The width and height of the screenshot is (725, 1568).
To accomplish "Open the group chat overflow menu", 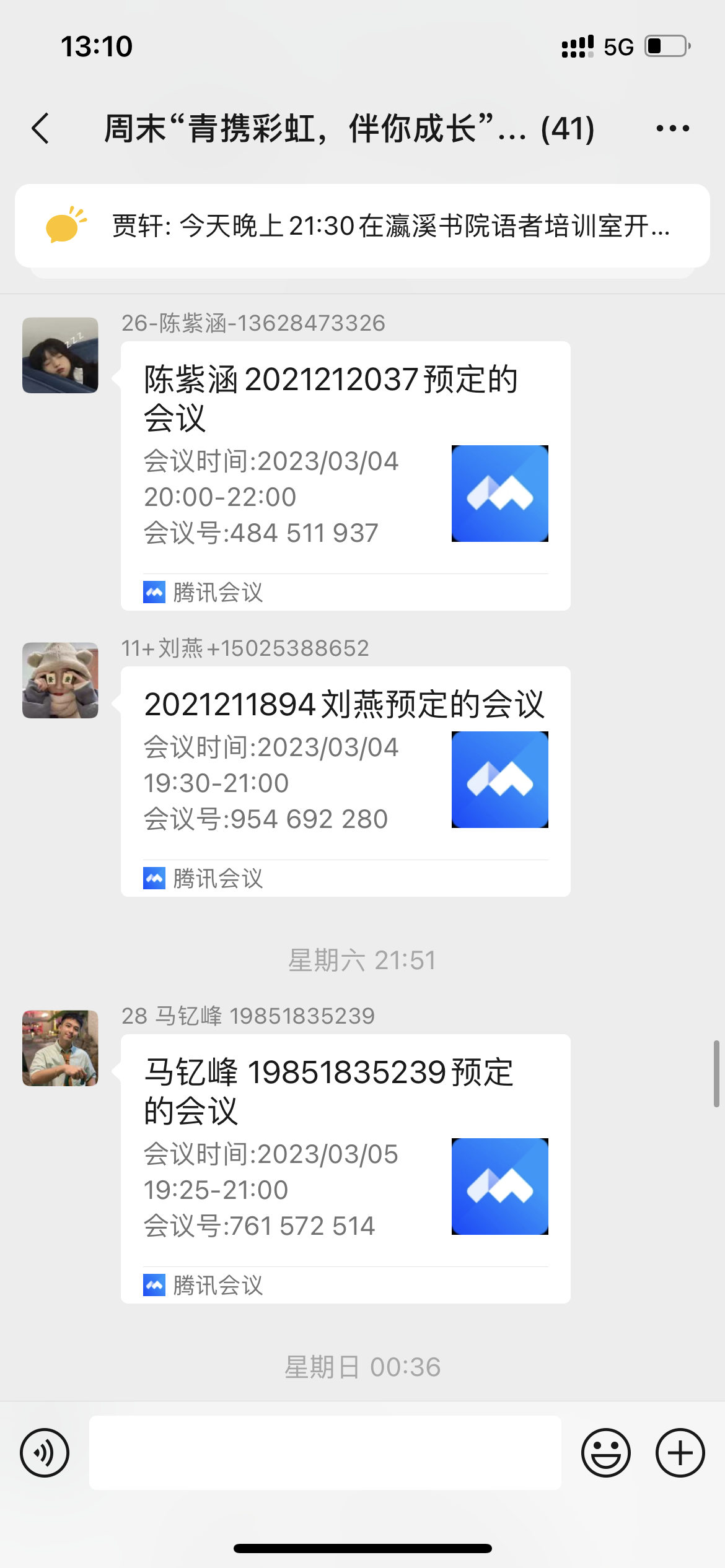I will tap(672, 129).
